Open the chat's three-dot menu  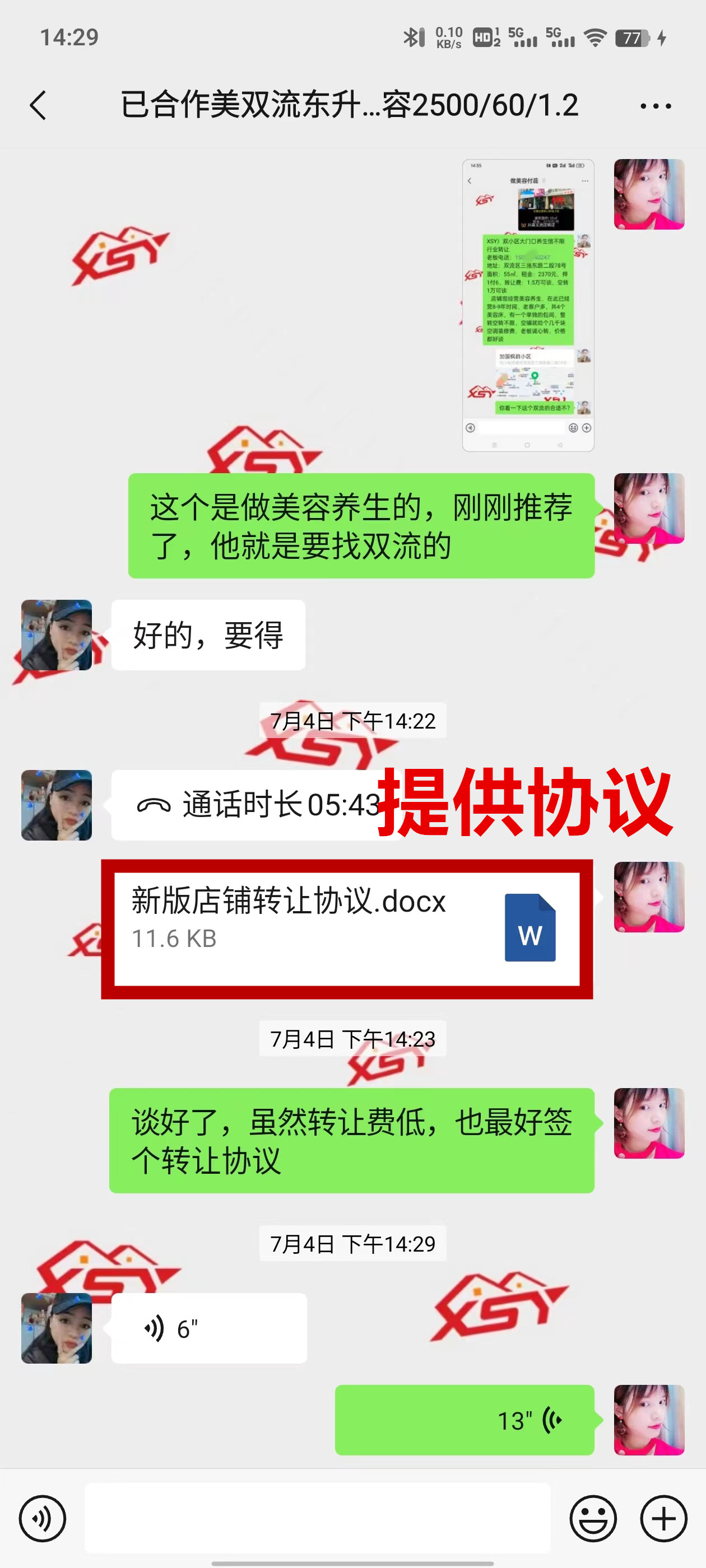(656, 106)
